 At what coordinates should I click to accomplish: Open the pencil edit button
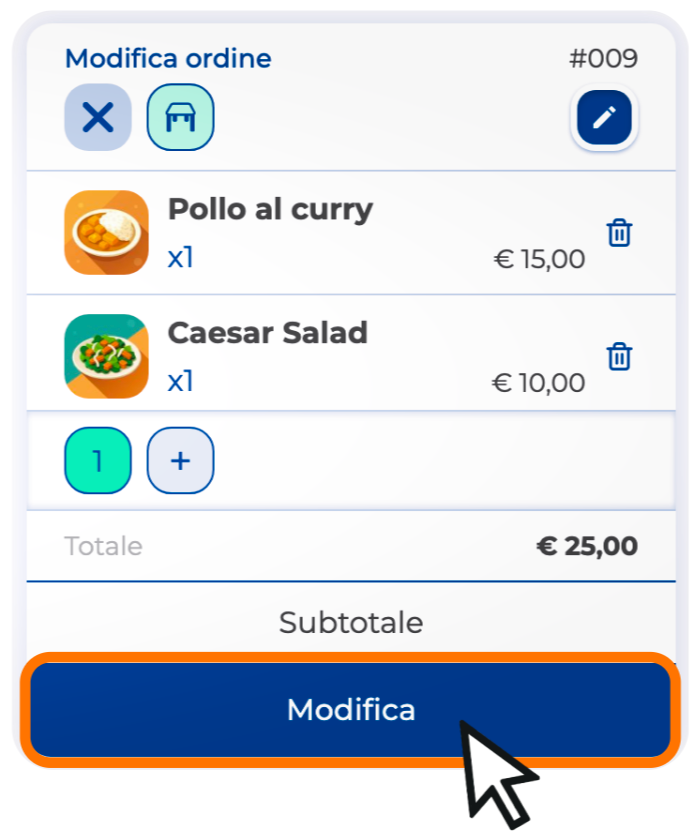pos(604,118)
